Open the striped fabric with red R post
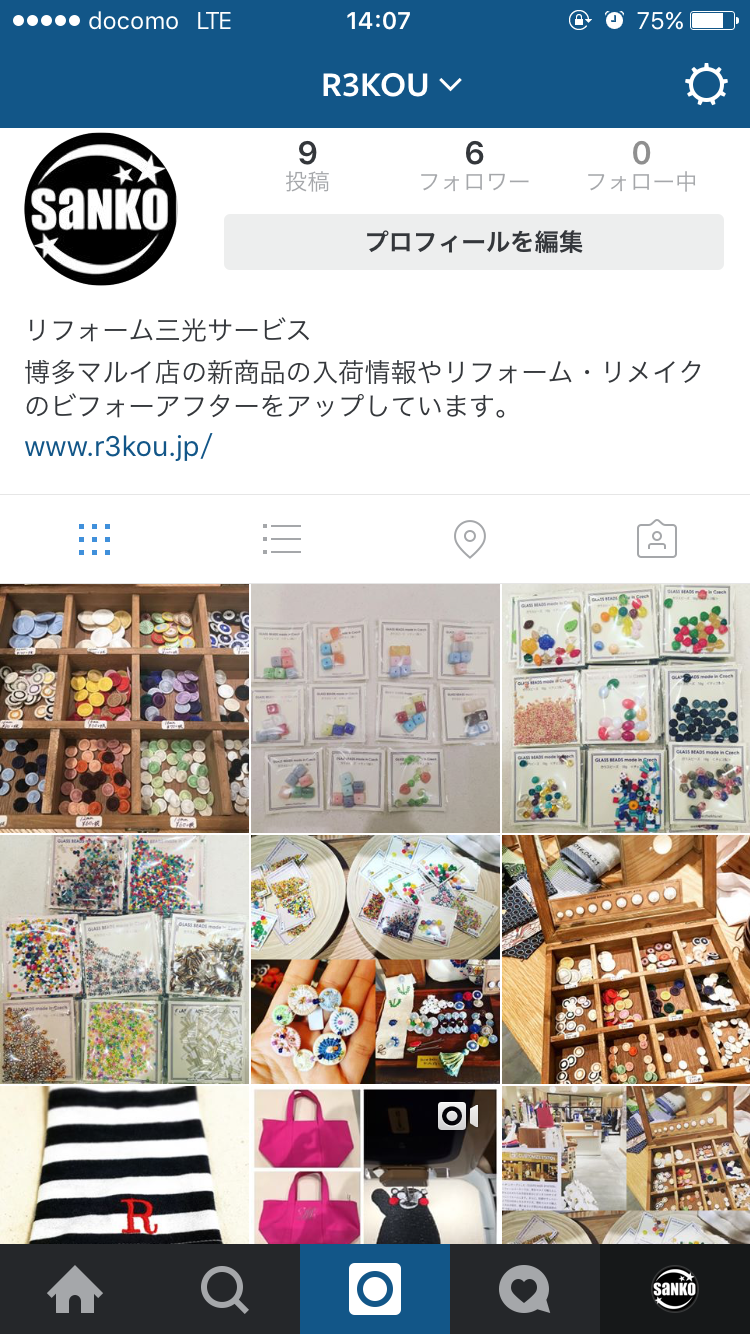The height and width of the screenshot is (1334, 750). (124, 1165)
